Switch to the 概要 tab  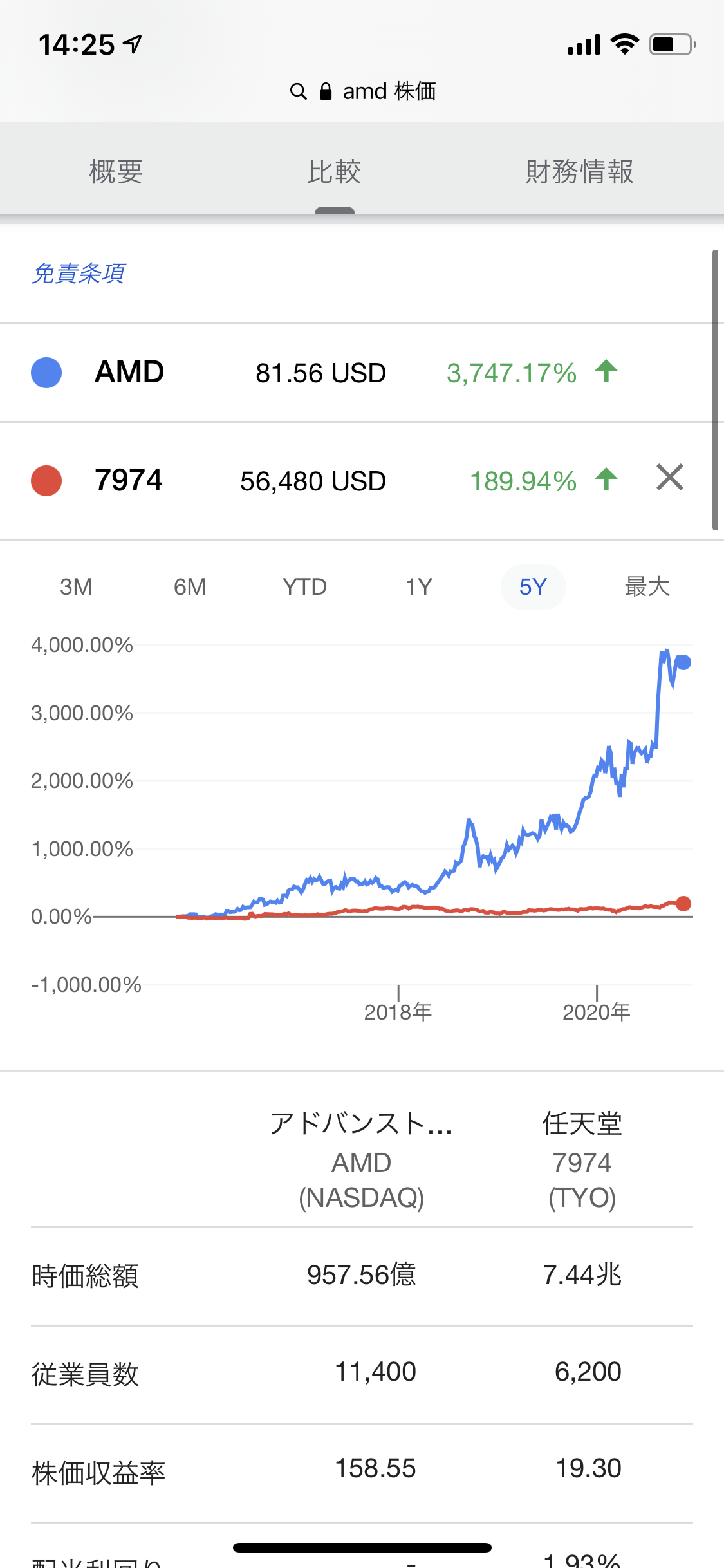tap(116, 171)
